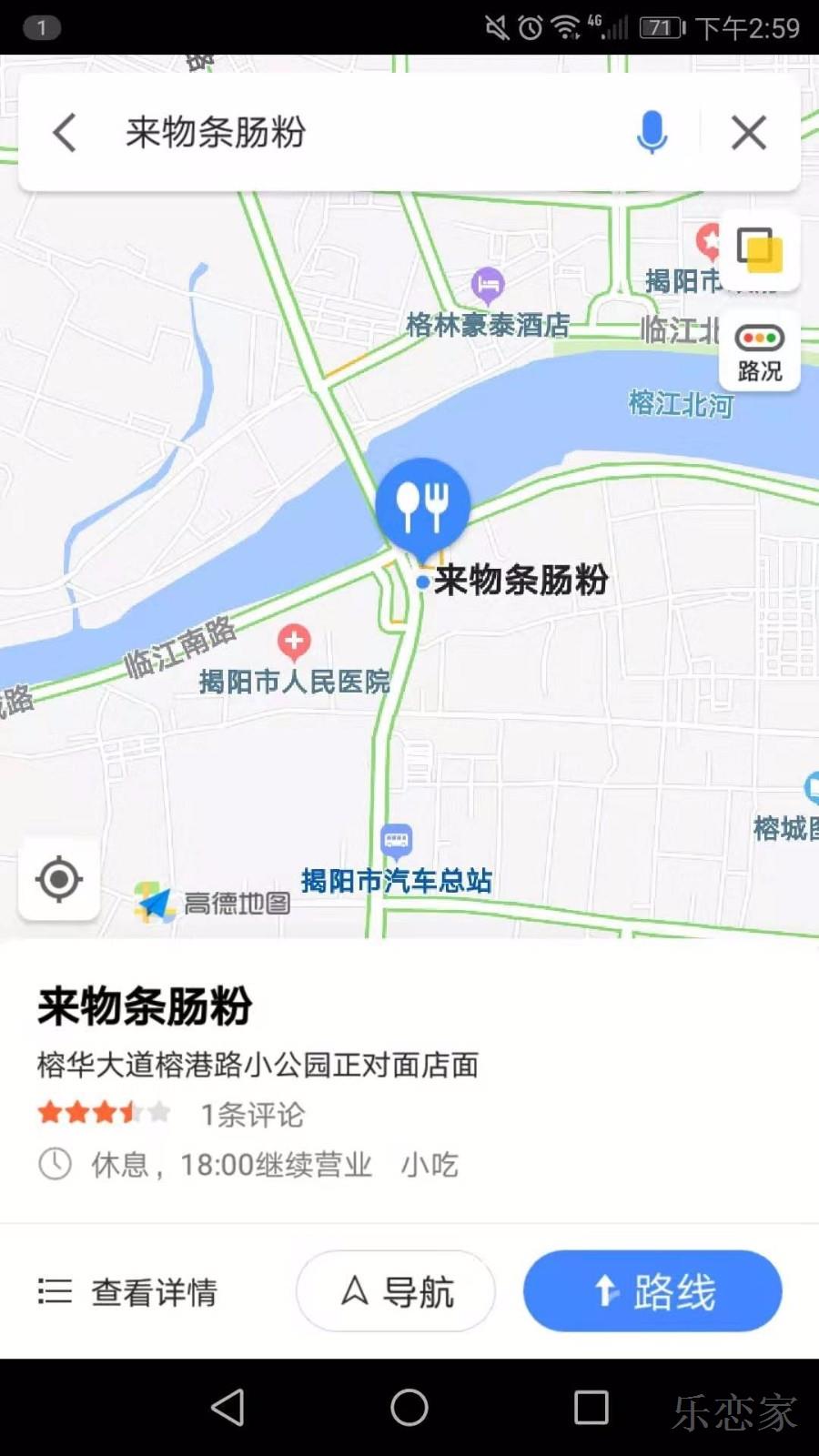The image size is (819, 1456).
Task: Go back from the search results
Action: [64, 133]
